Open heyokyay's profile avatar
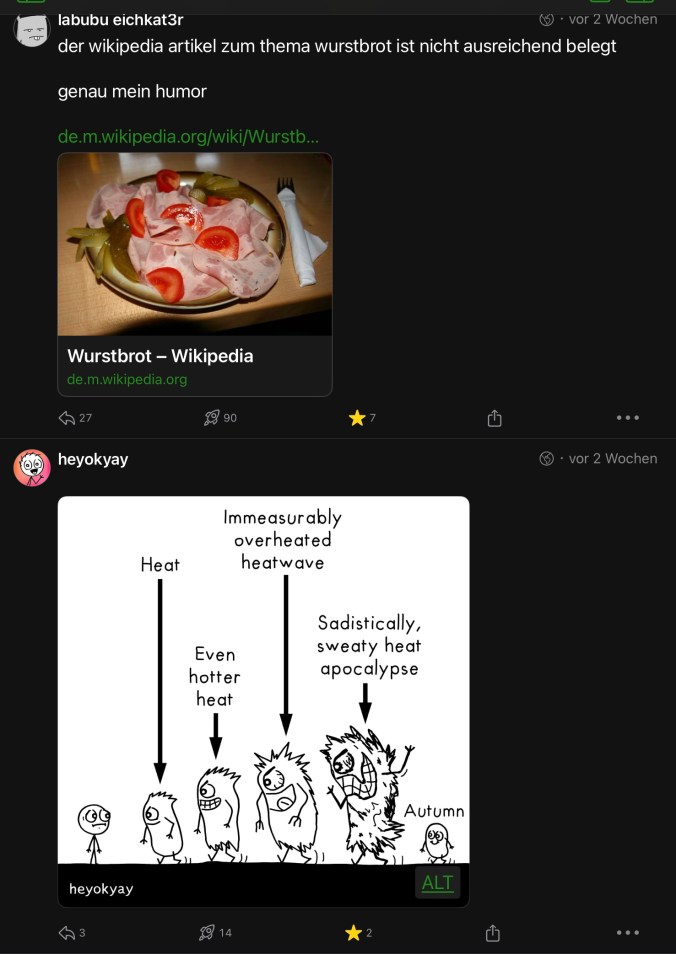Image resolution: width=676 pixels, height=954 pixels. pos(32,467)
